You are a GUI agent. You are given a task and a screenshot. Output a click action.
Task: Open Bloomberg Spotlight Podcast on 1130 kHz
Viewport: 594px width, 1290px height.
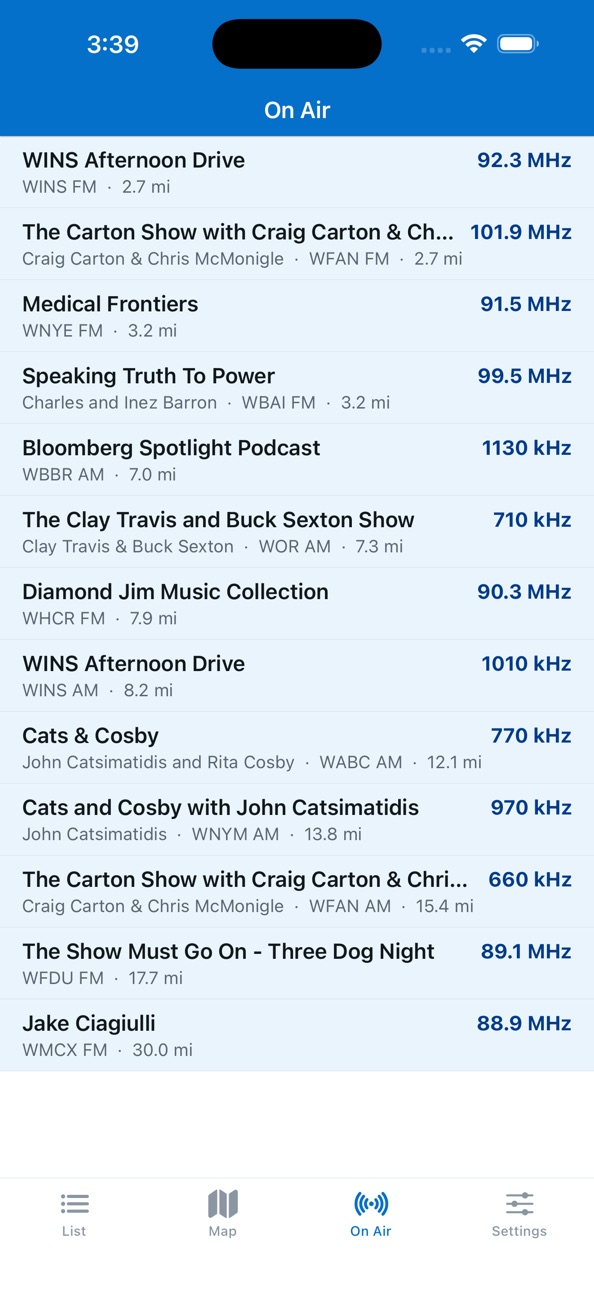(x=297, y=460)
